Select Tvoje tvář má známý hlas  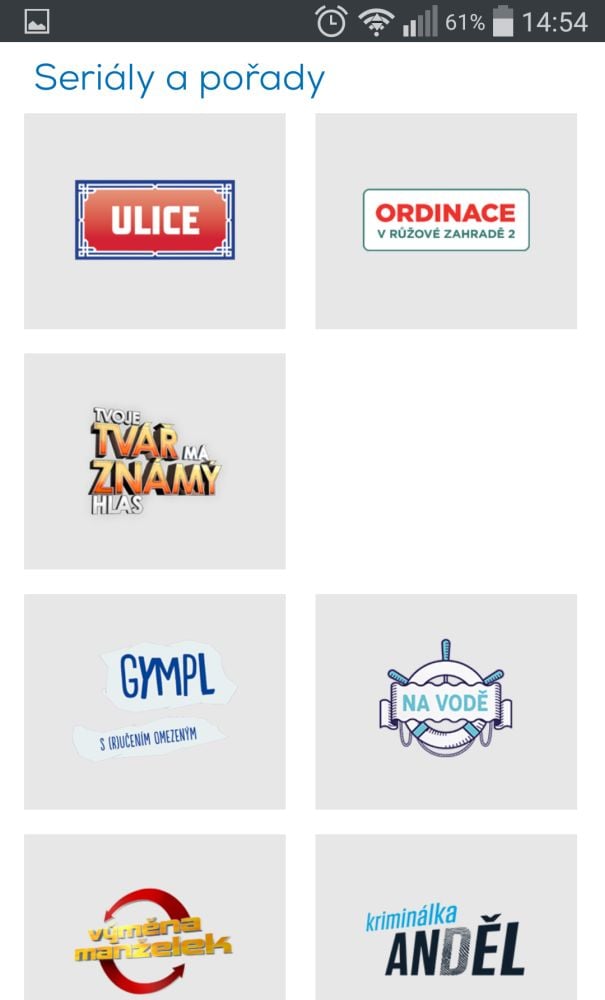[154, 461]
